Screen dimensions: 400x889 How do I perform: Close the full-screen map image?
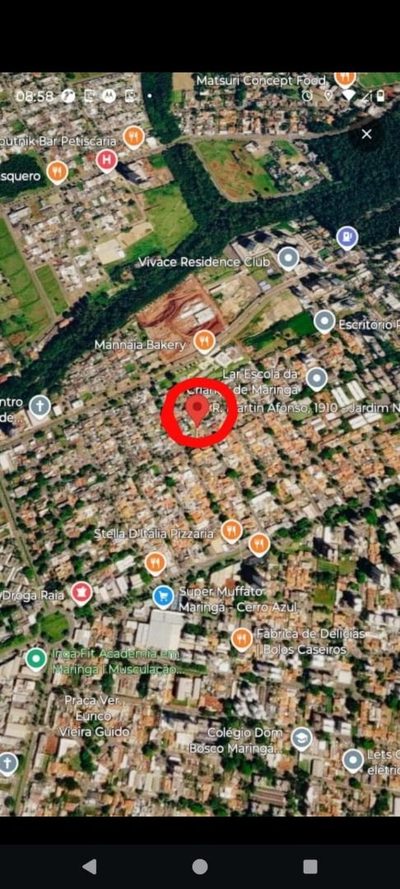coord(367,134)
